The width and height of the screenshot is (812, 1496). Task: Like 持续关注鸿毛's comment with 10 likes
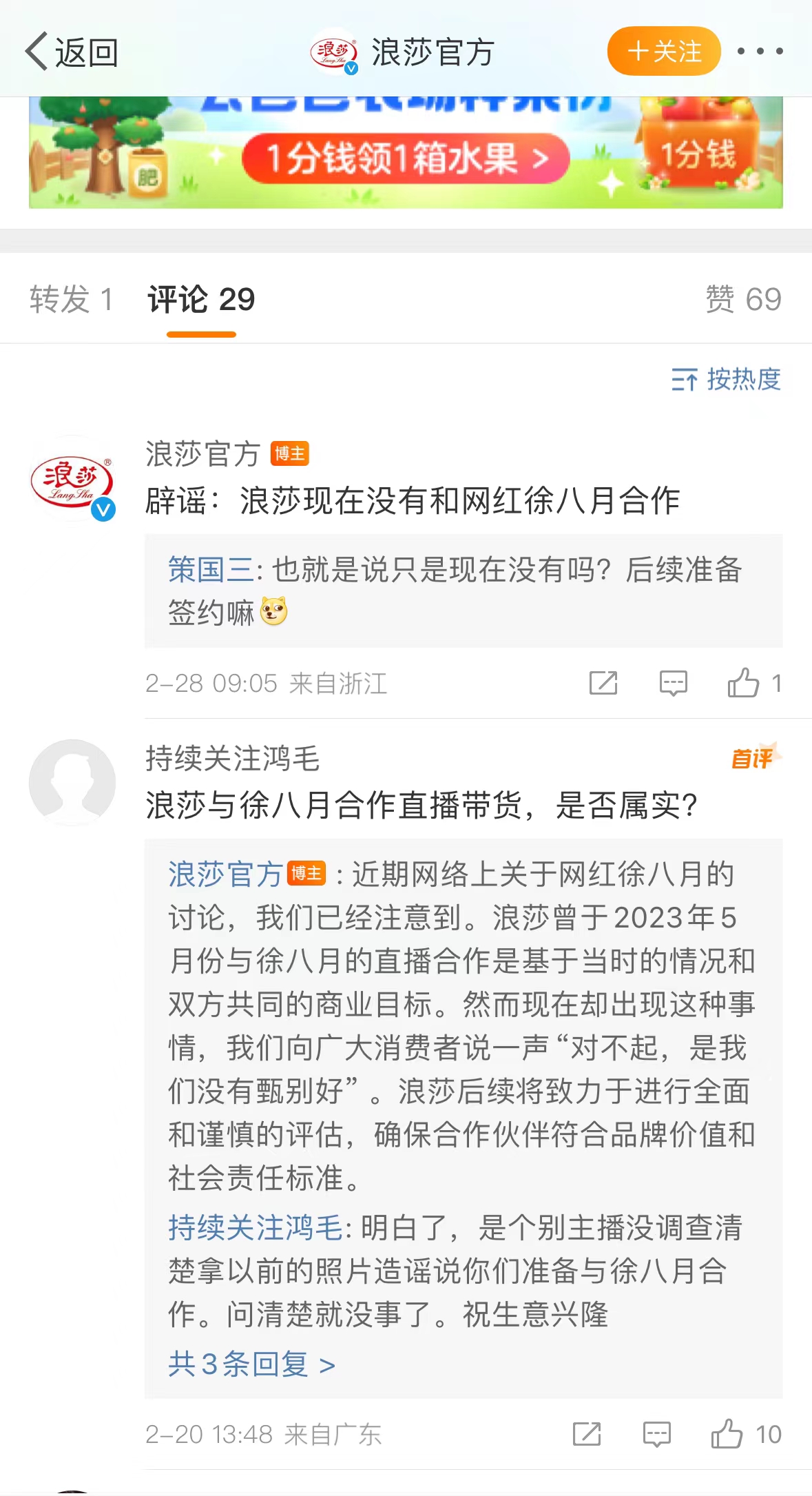coord(727,1434)
